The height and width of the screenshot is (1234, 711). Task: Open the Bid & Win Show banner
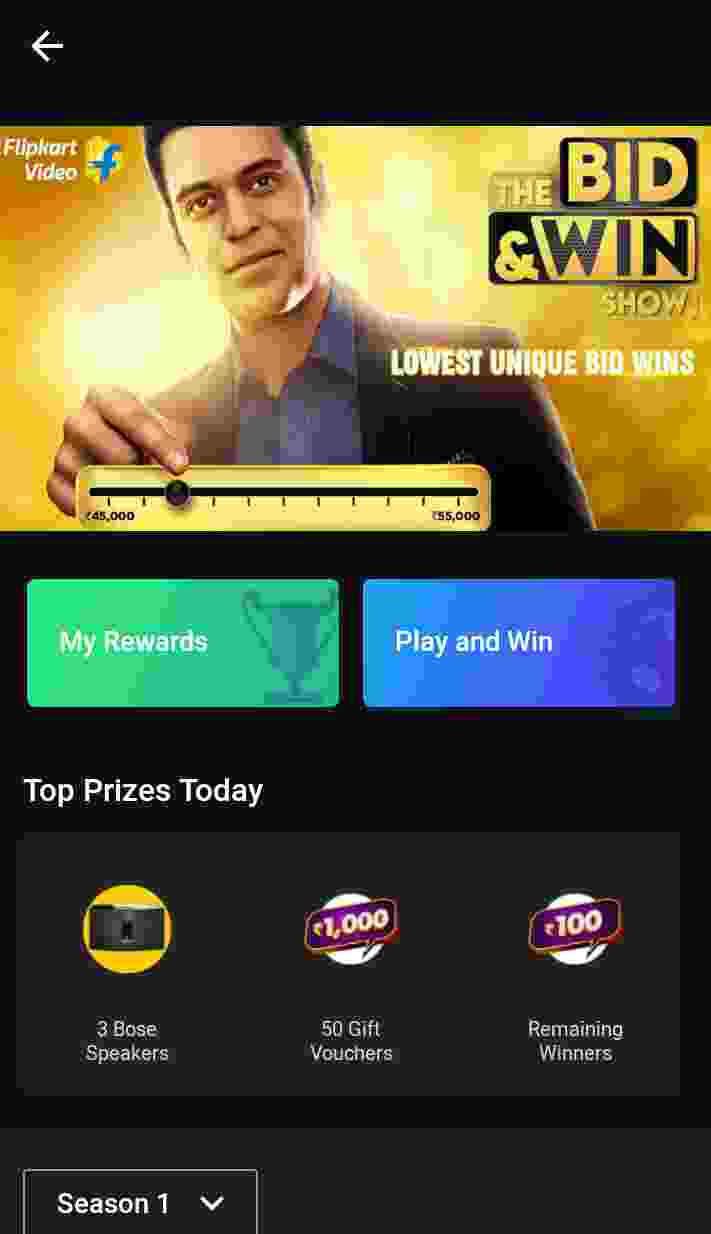coord(355,328)
